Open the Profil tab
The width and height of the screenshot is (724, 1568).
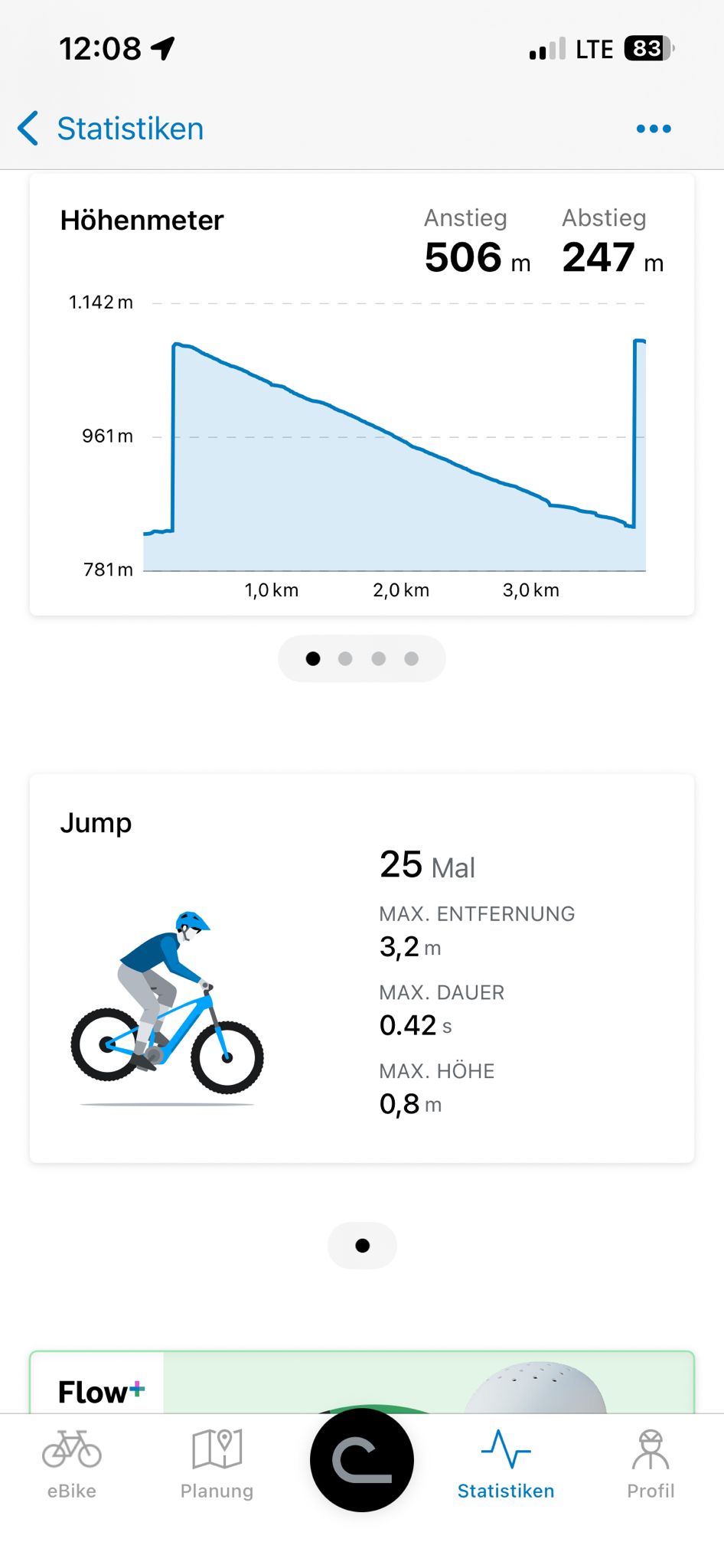pyautogui.click(x=651, y=1464)
